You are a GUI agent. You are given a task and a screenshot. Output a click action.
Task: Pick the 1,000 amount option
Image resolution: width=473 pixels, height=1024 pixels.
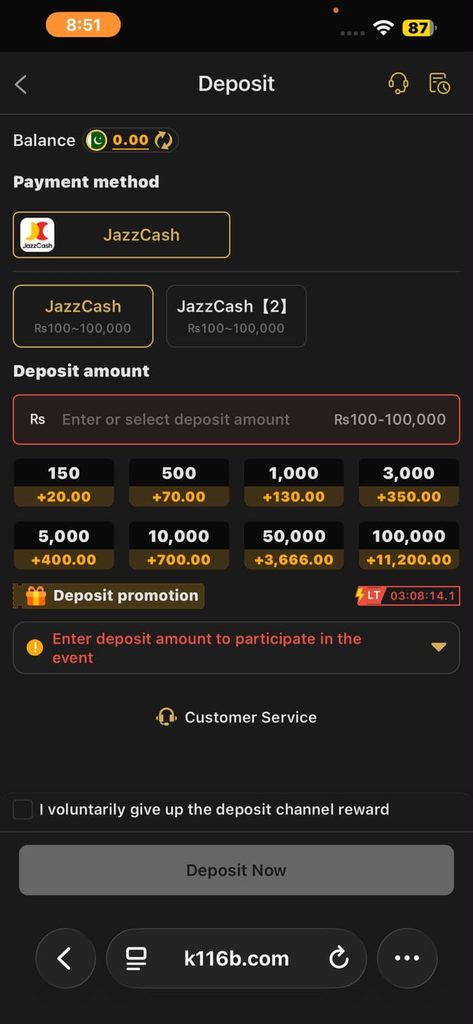(x=294, y=483)
